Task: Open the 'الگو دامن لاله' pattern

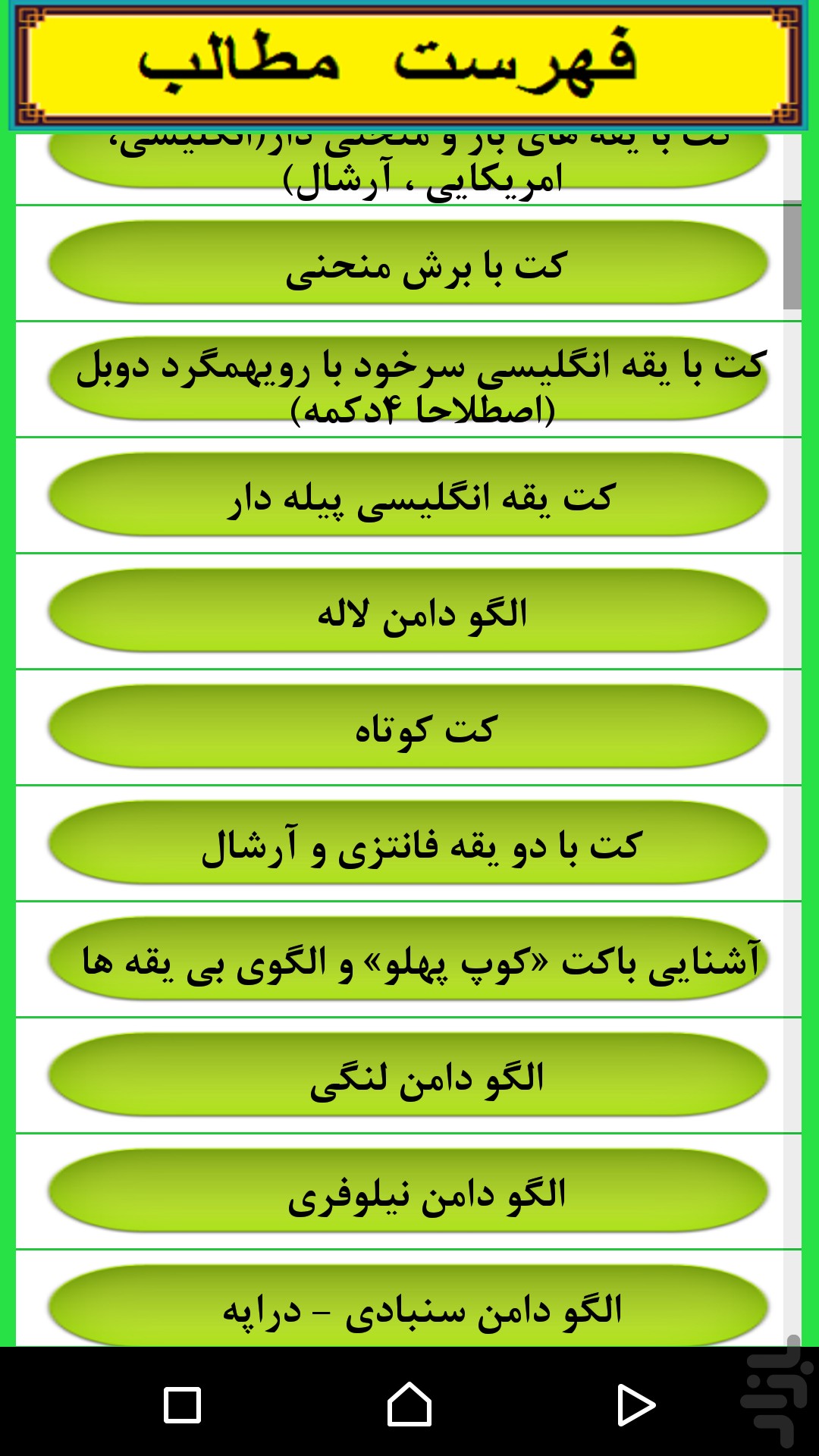Action: click(409, 611)
